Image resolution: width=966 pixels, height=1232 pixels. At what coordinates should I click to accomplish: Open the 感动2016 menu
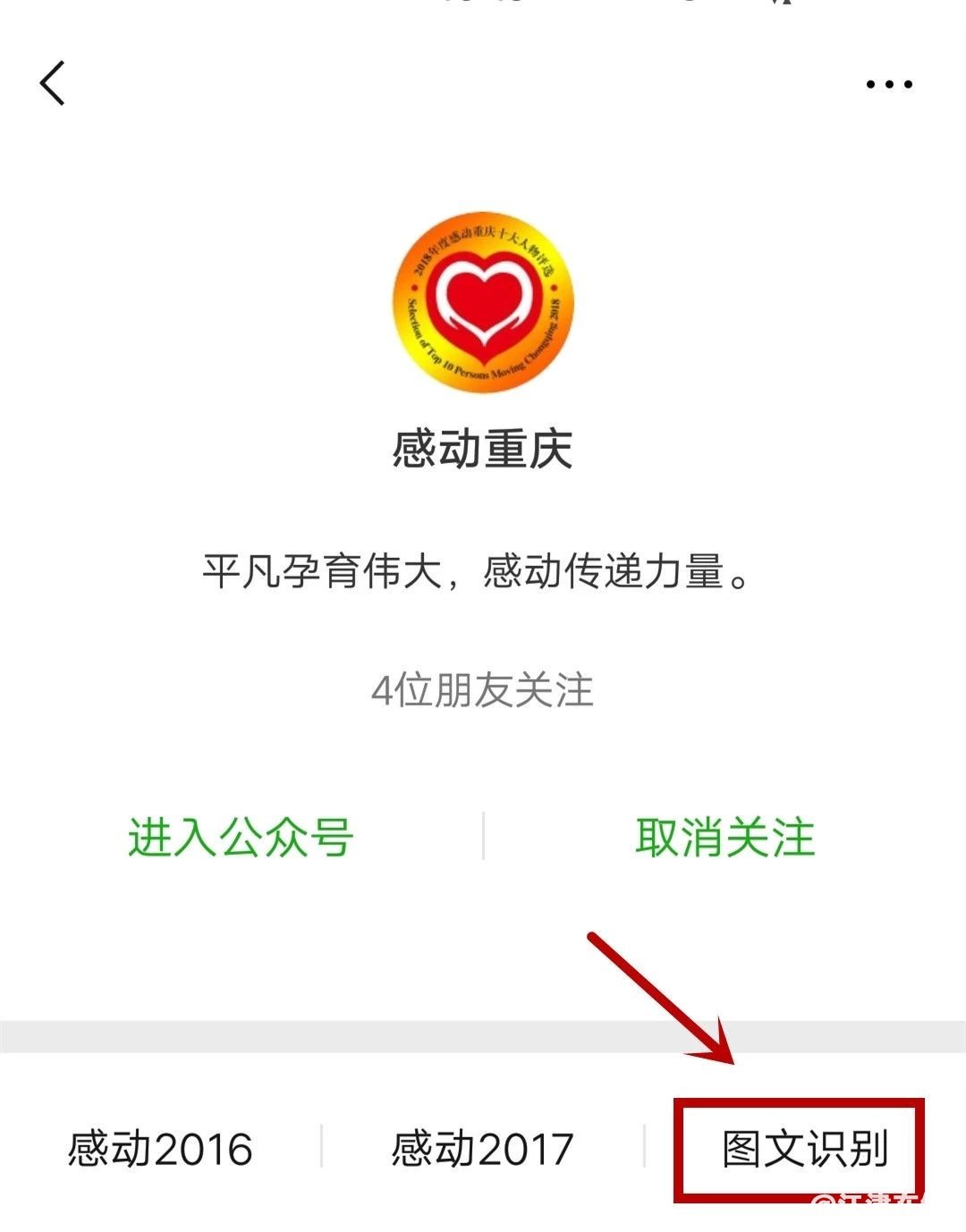[x=160, y=1149]
